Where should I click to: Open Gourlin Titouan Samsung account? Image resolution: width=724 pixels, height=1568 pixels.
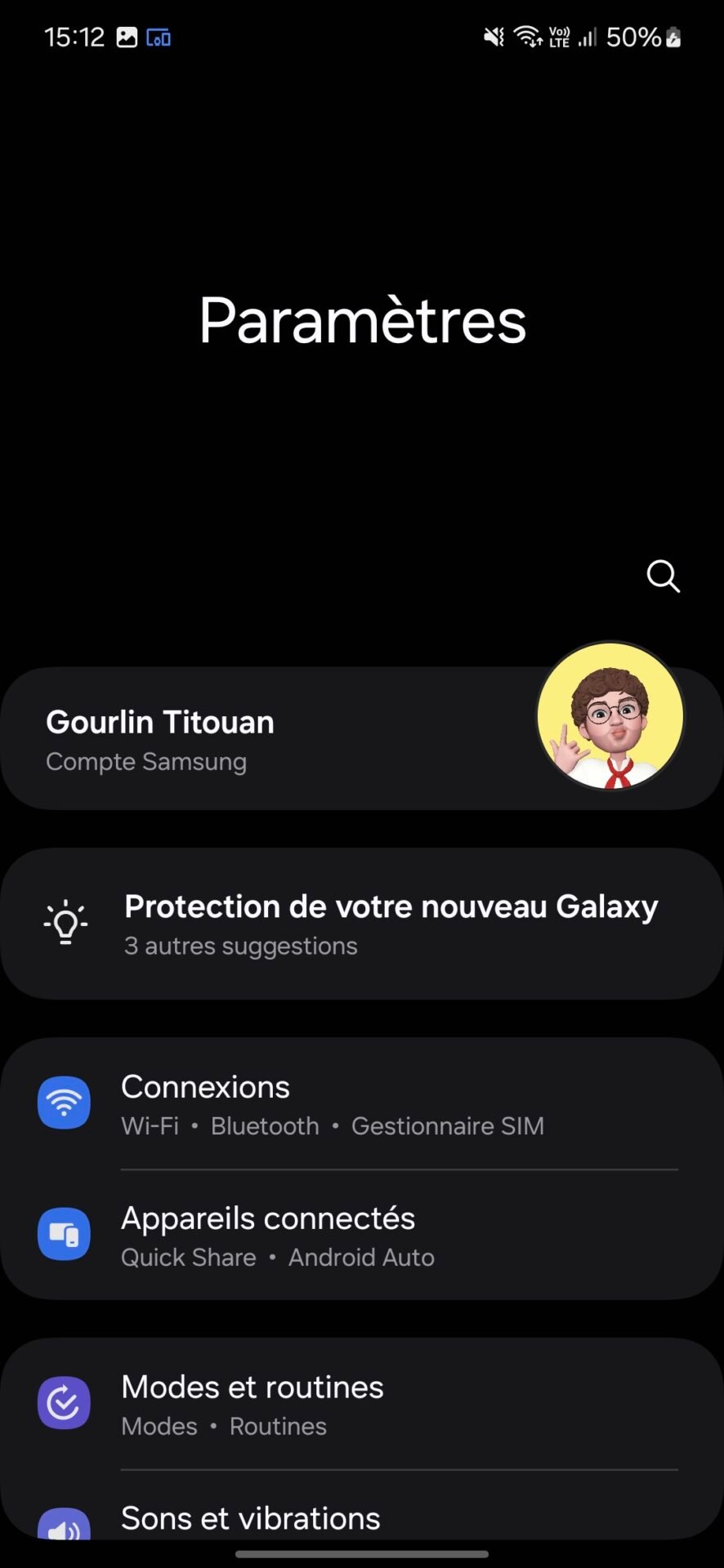point(362,738)
